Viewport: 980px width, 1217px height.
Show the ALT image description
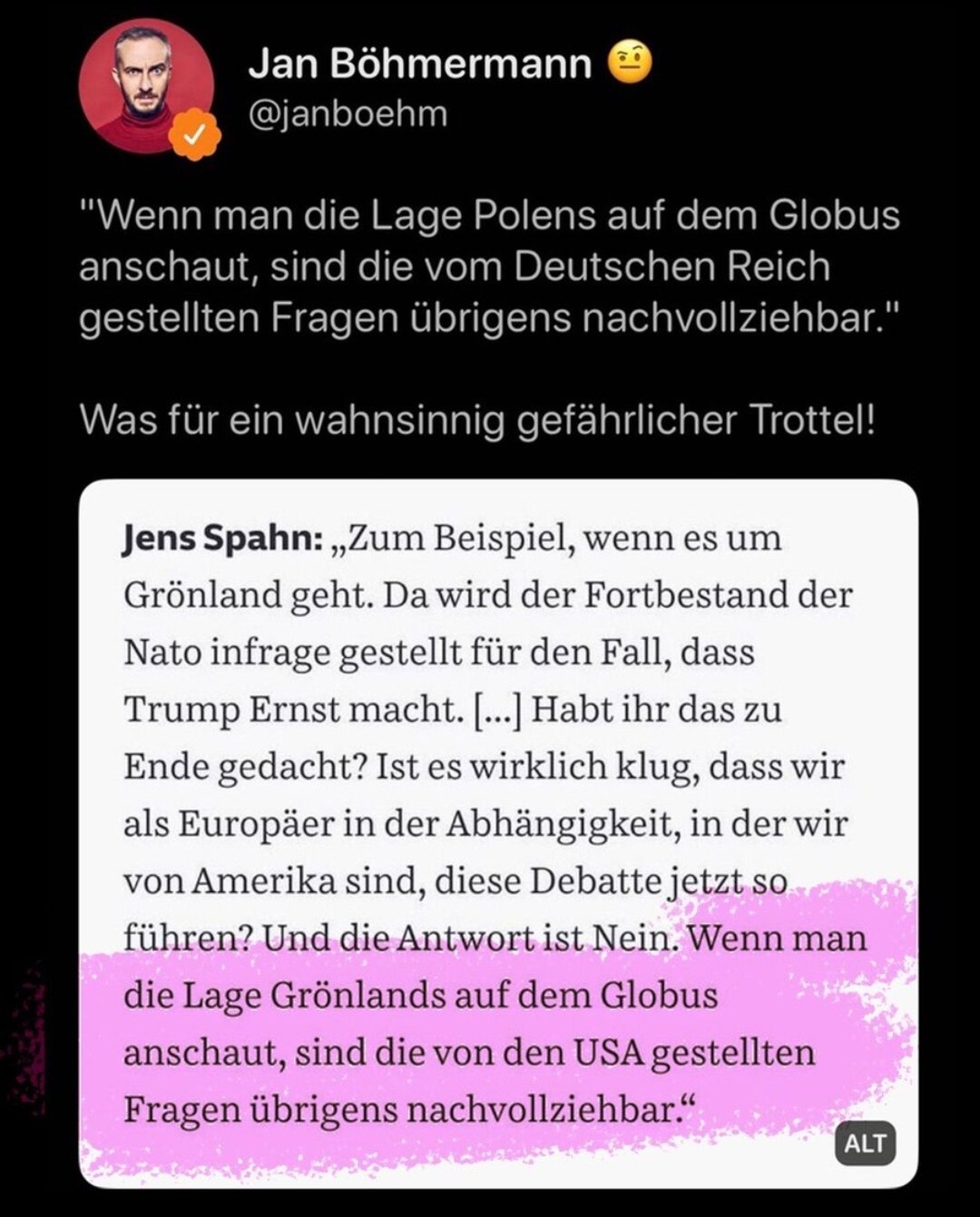tap(864, 1143)
